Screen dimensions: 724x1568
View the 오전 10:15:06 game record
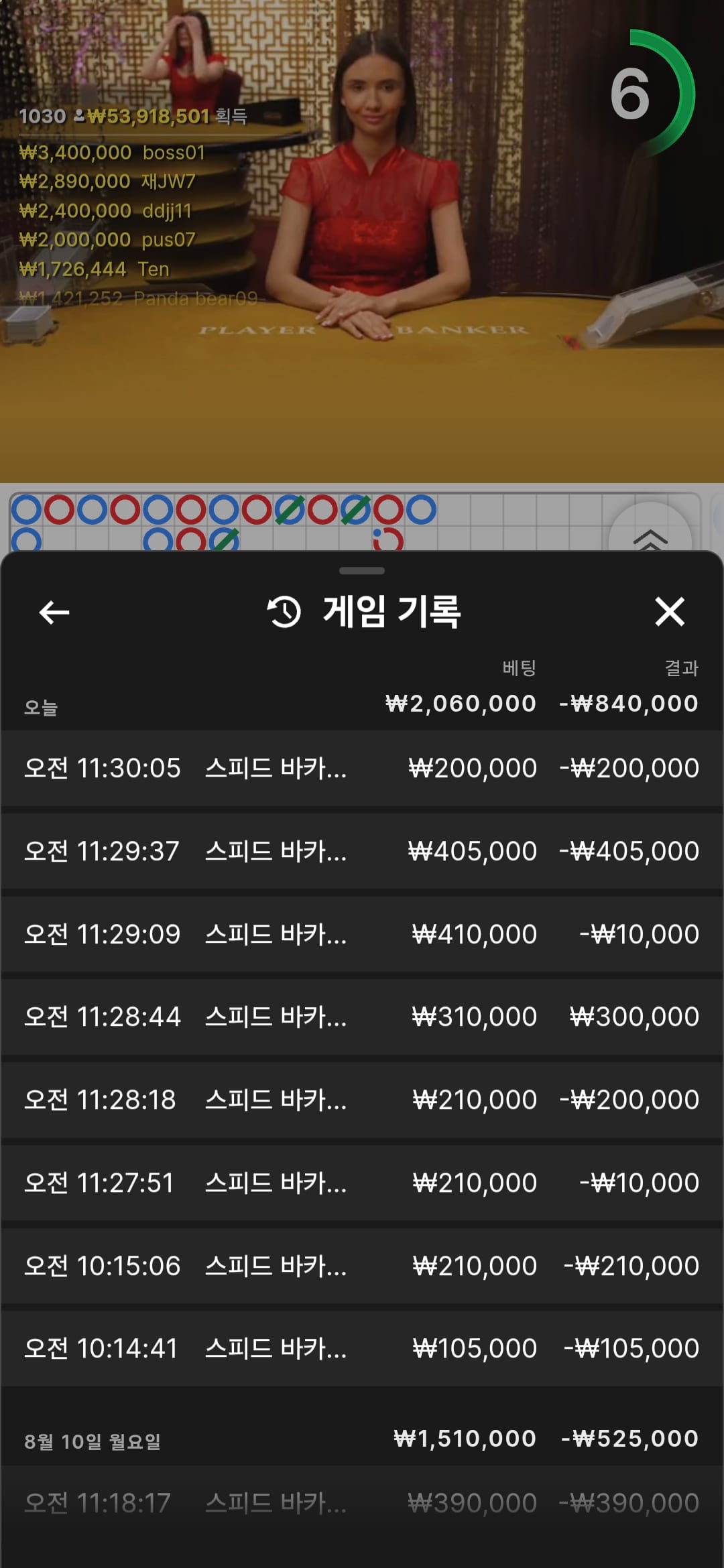tap(362, 1266)
